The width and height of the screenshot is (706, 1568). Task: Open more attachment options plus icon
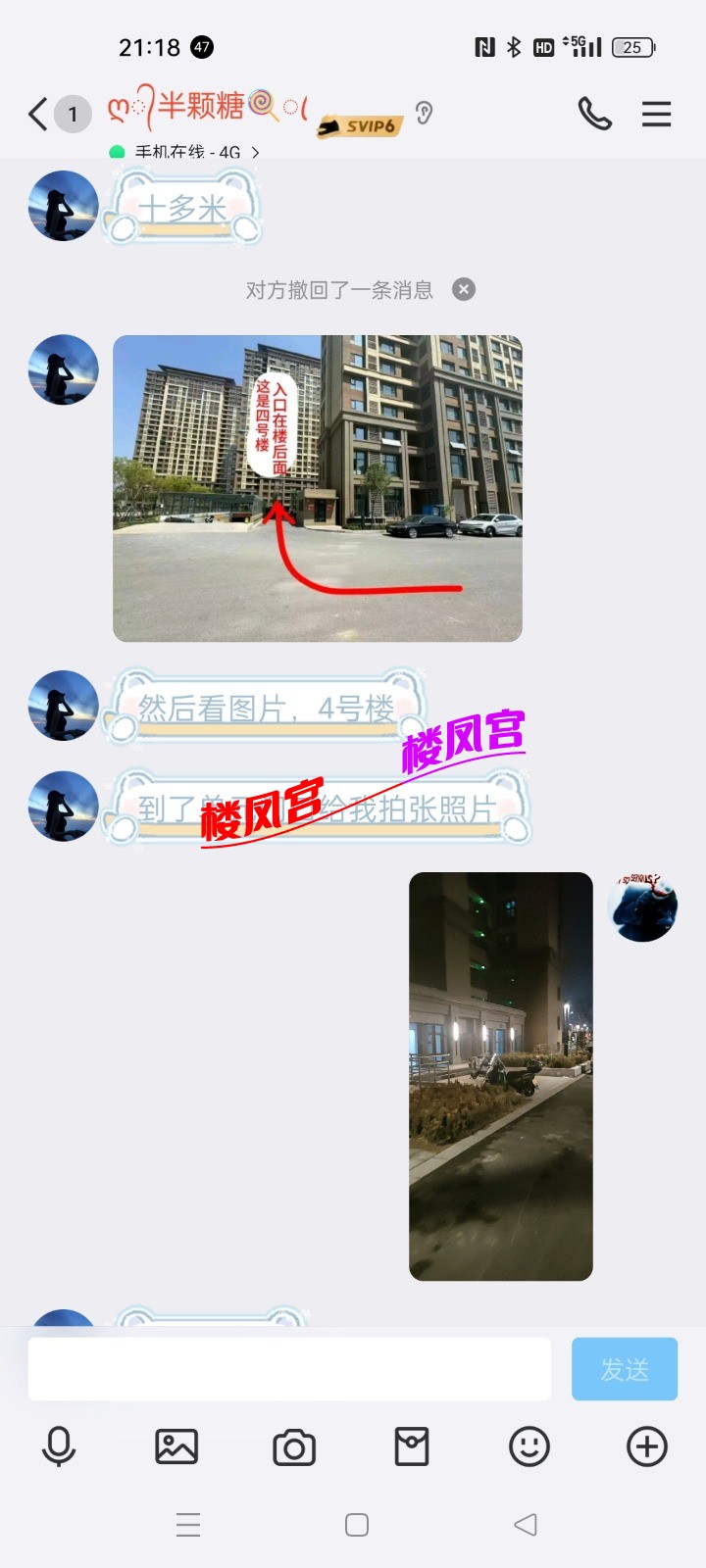(x=647, y=1446)
